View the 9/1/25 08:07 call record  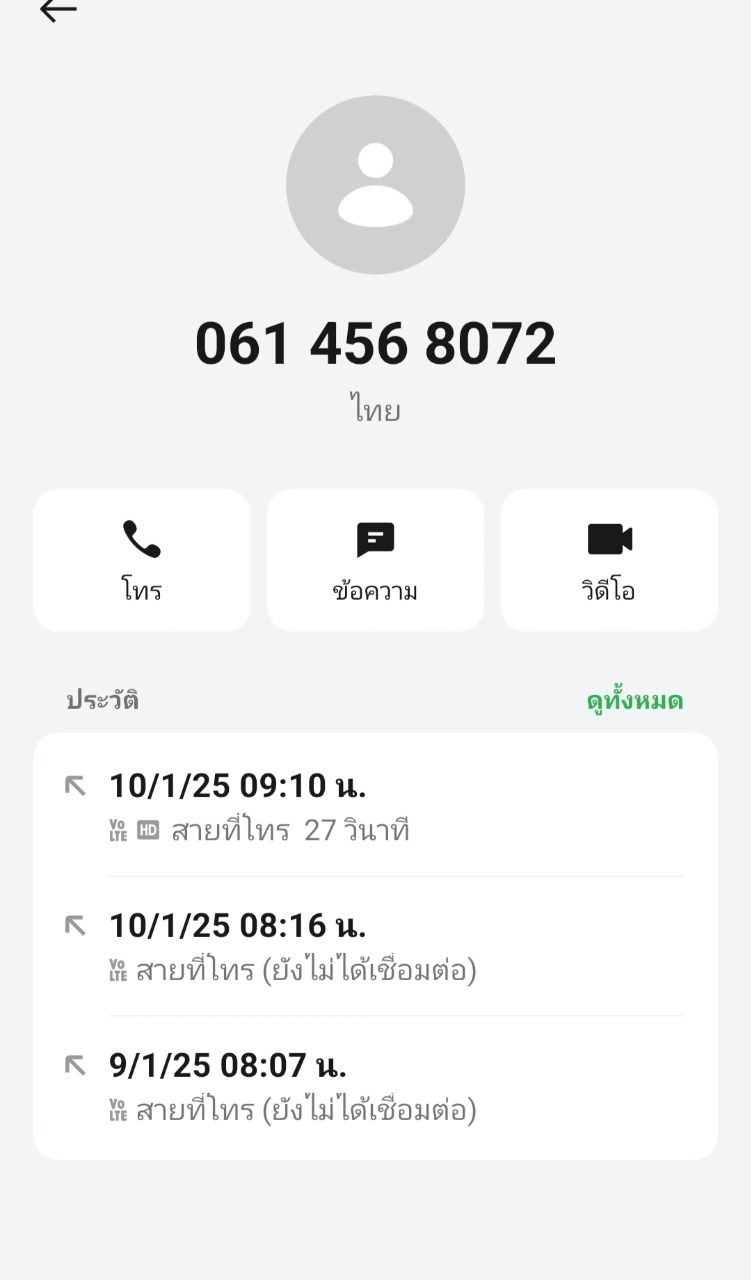click(375, 1086)
